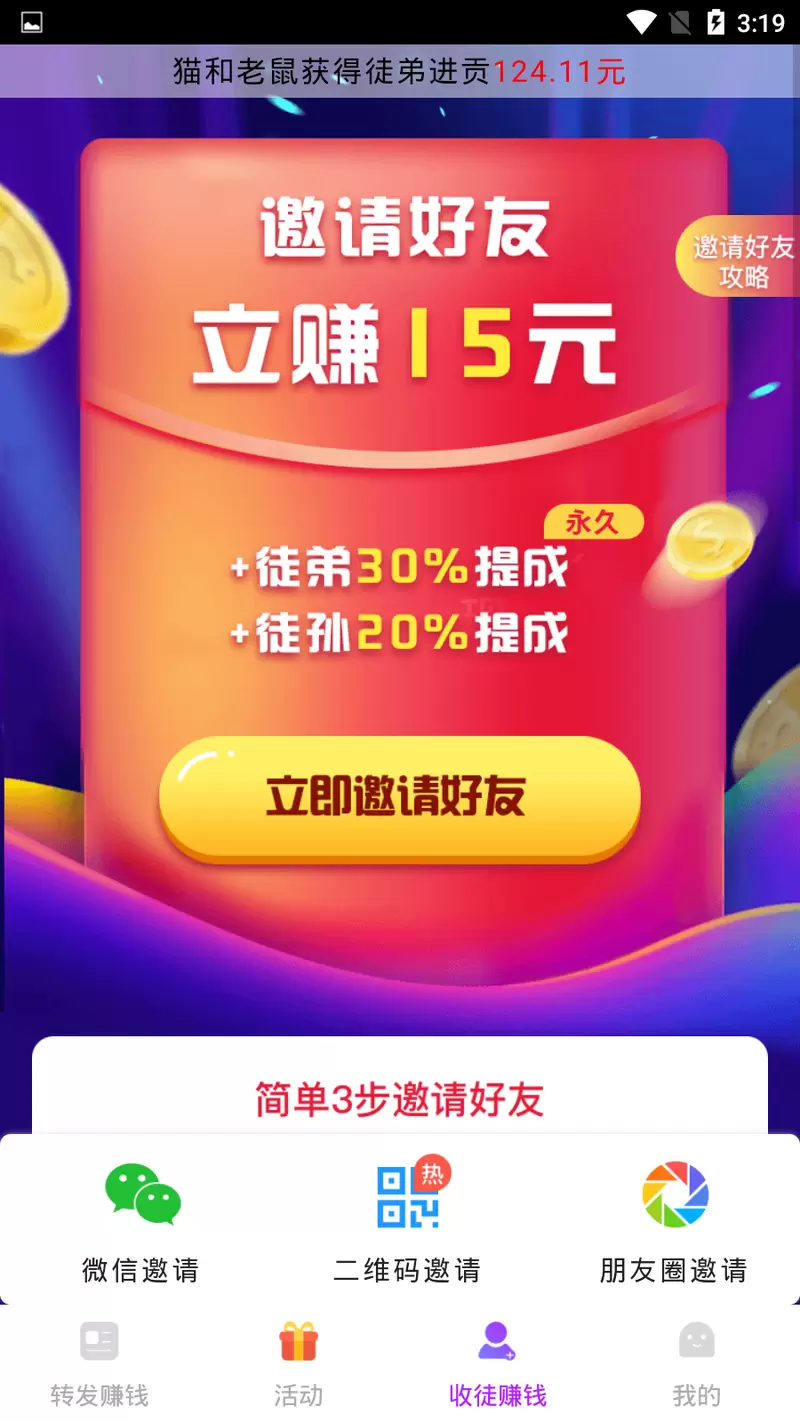Viewport: 800px width, 1422px height.
Task: Tap the 立即邀请好友 button
Action: [x=399, y=797]
